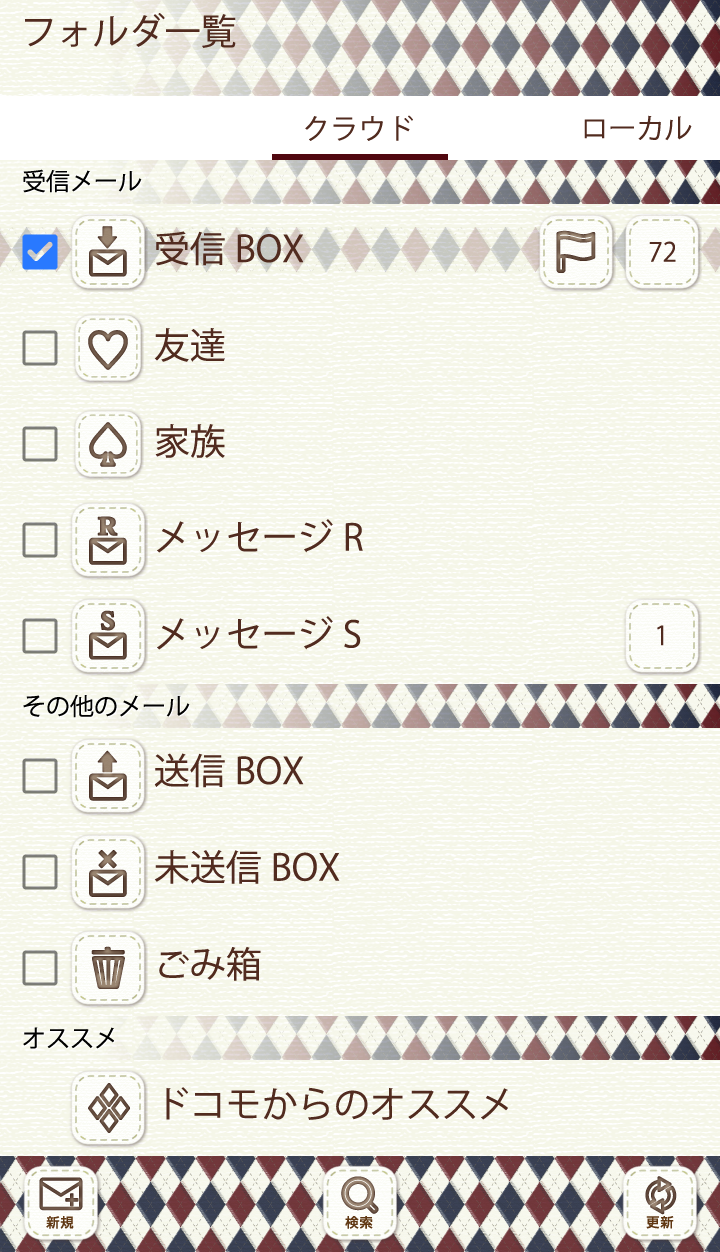Switch to the ローカル tab

pyautogui.click(x=636, y=129)
